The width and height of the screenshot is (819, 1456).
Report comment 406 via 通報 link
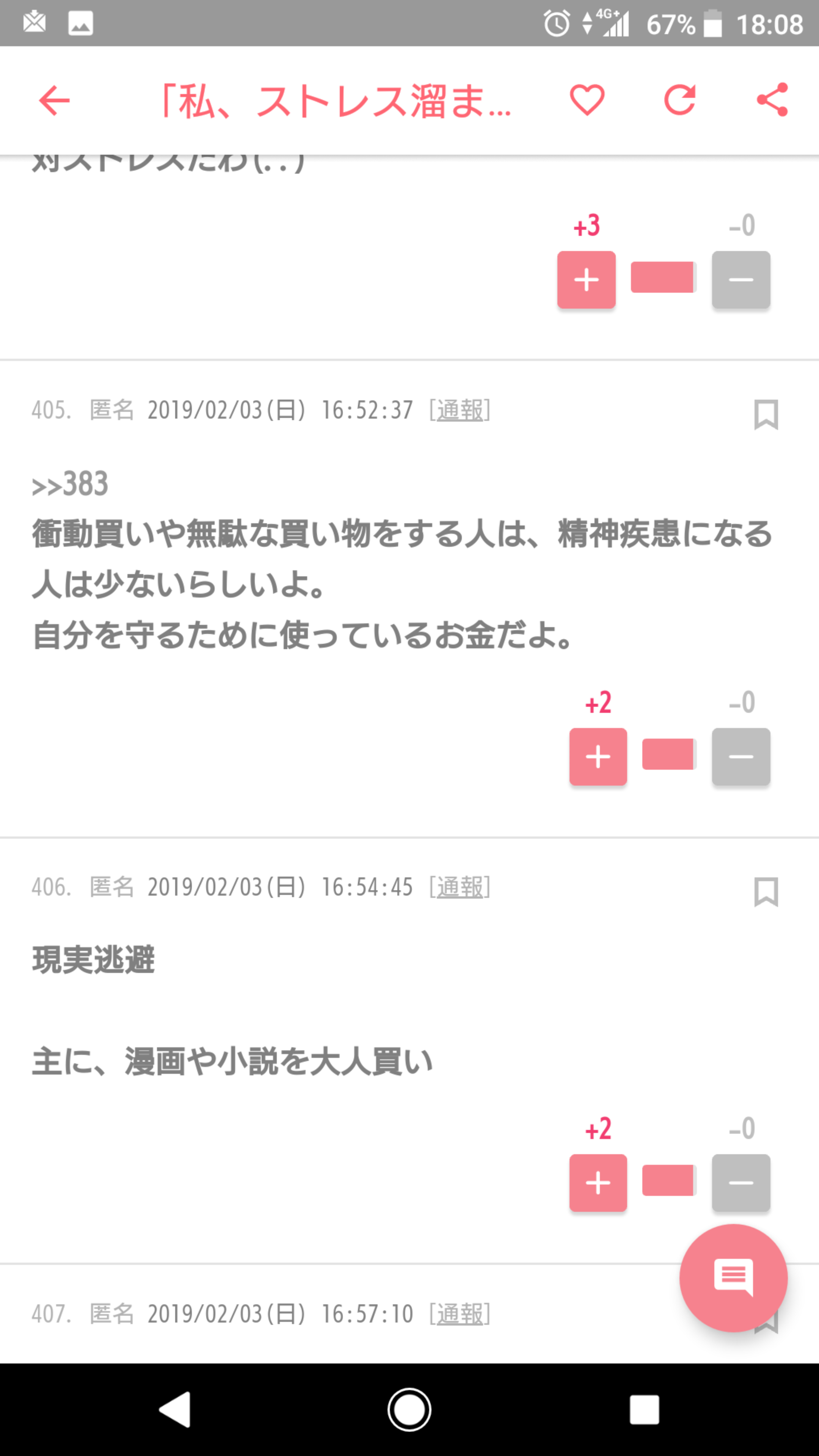[460, 887]
